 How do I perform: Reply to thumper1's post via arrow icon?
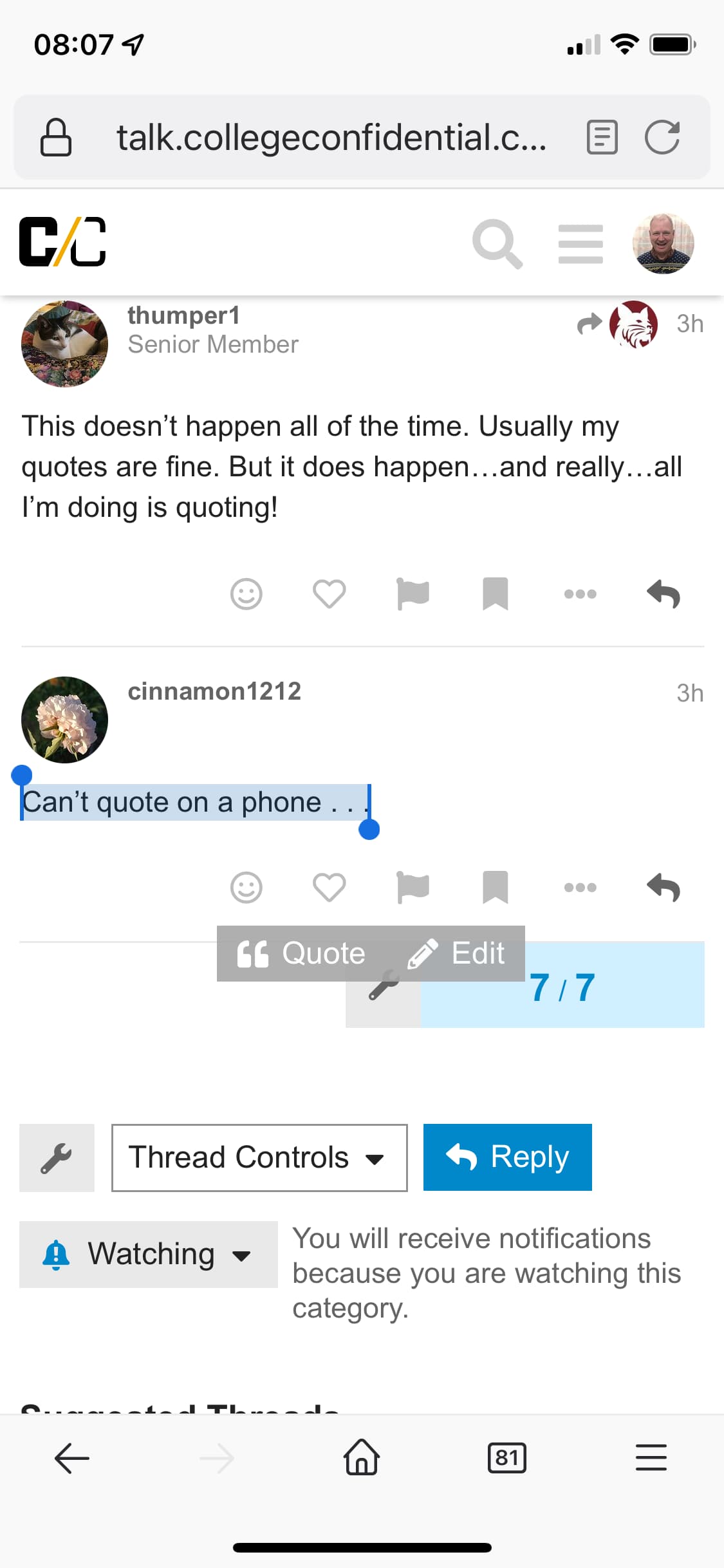(x=664, y=593)
